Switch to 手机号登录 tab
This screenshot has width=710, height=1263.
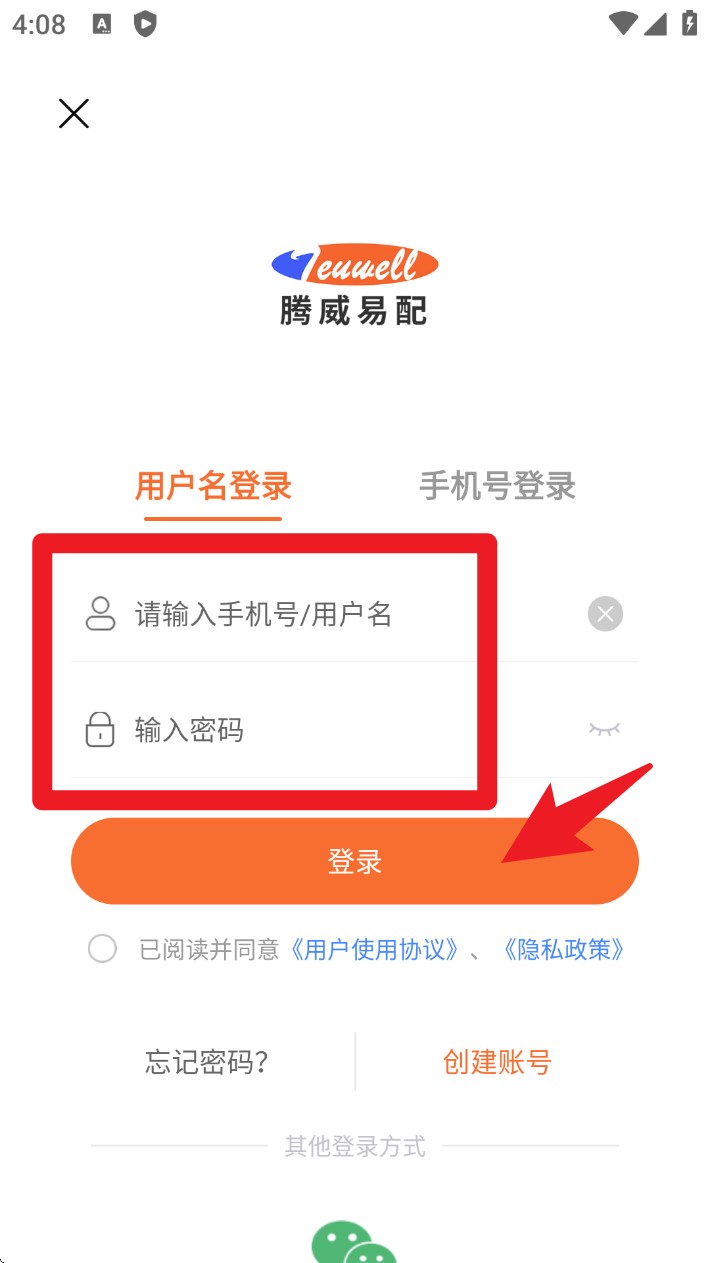(x=497, y=486)
